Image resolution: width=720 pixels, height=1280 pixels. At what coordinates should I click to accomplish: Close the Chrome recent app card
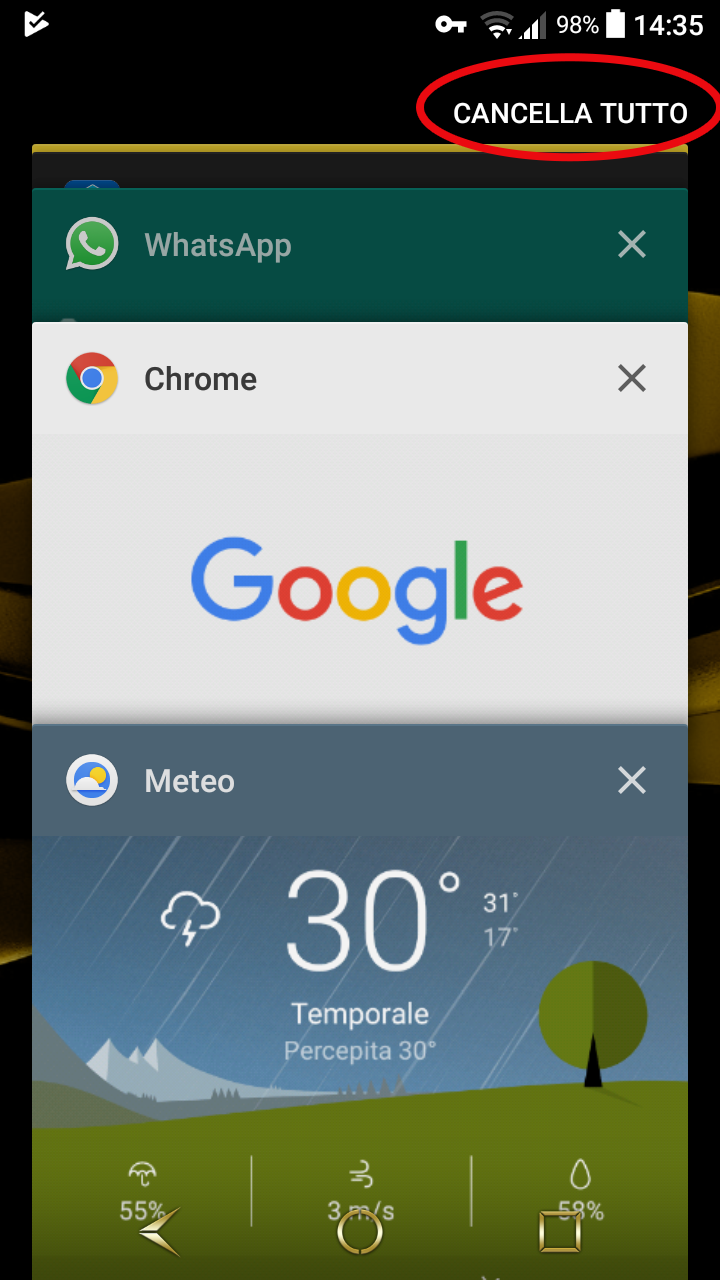coord(632,378)
